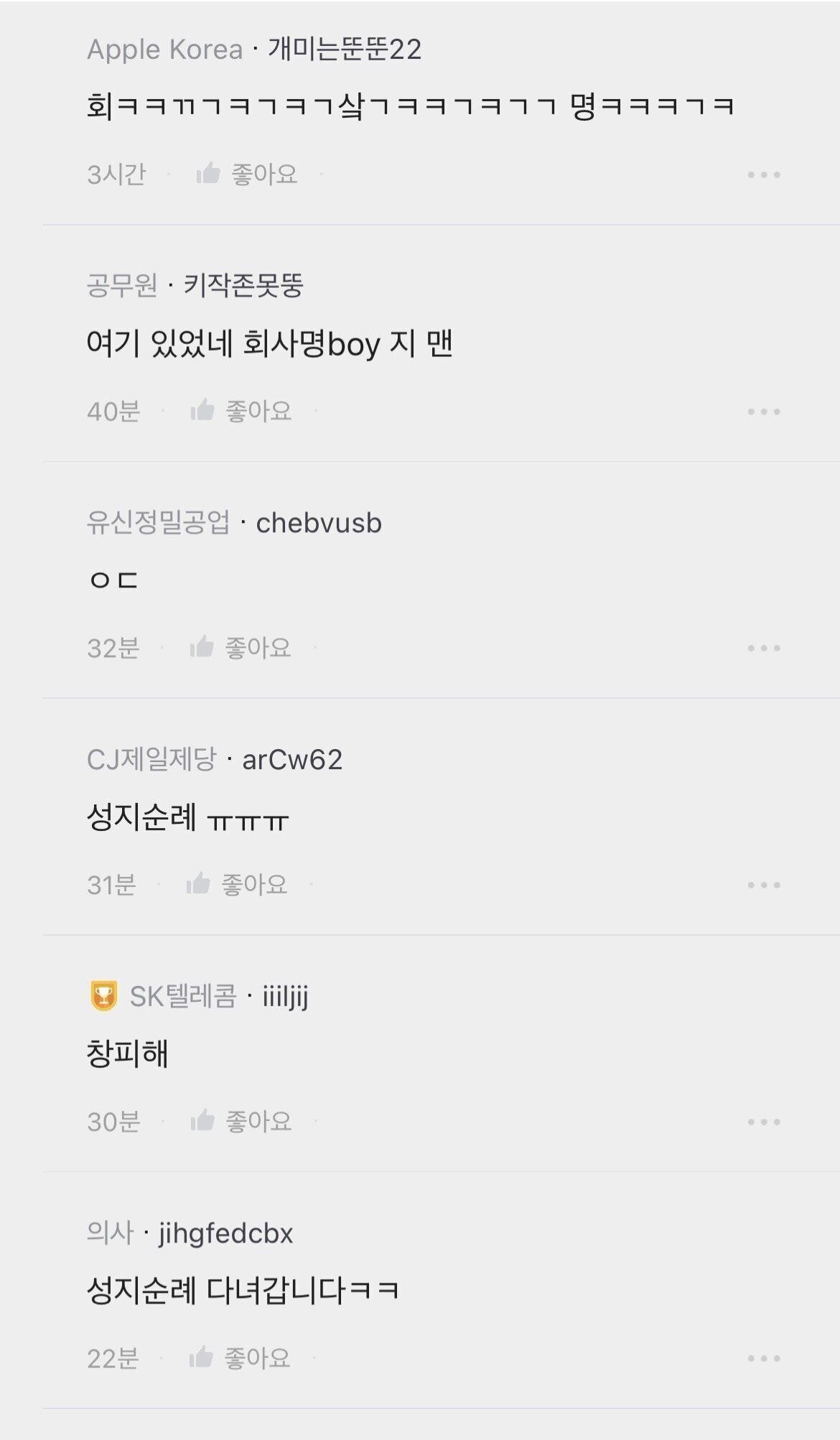Open more options on 키작존못뚱's comment
Image resolution: width=840 pixels, height=1440 pixels.
tap(763, 412)
